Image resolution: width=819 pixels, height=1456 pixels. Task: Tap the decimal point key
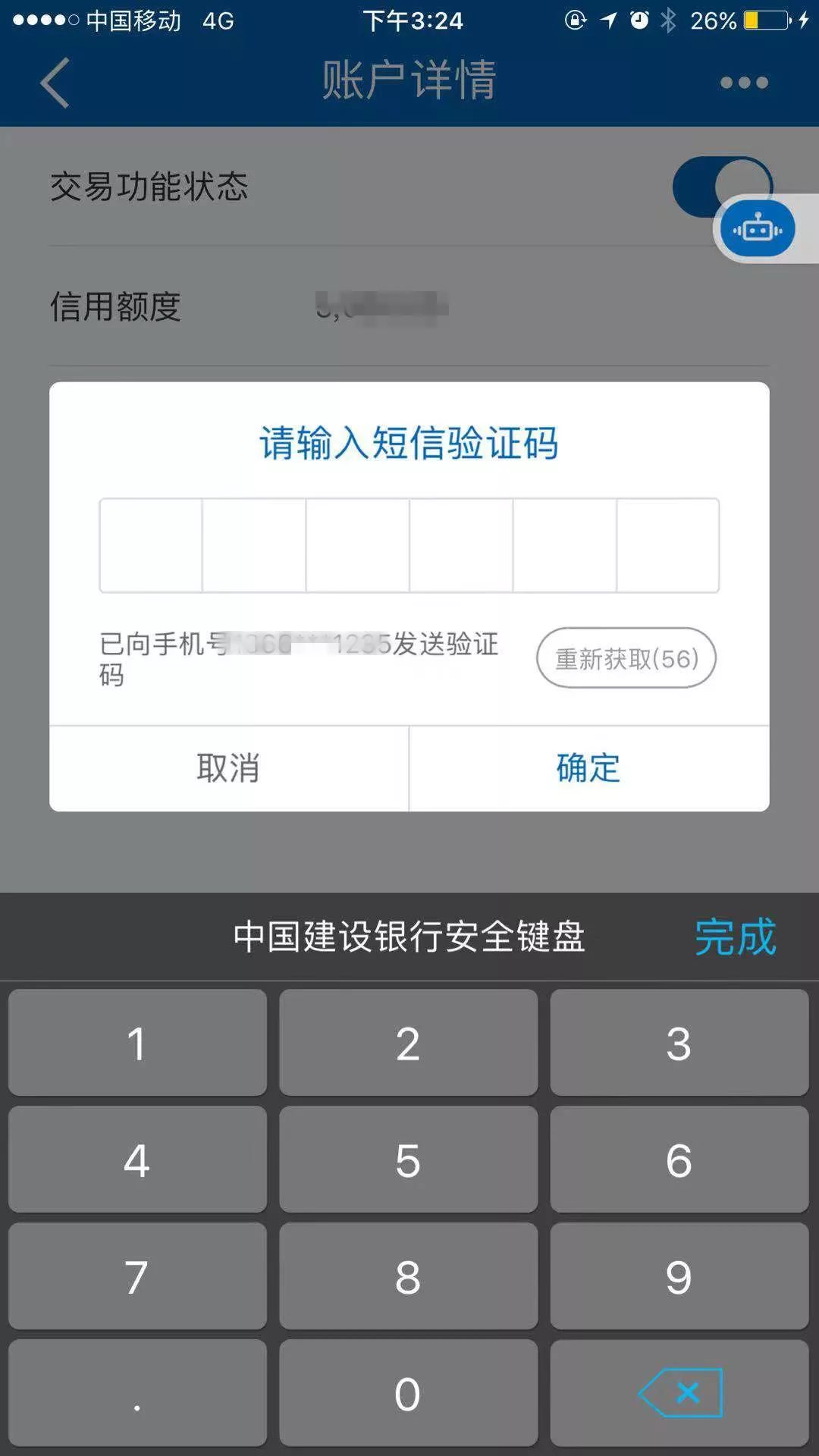pyautogui.click(x=137, y=1394)
